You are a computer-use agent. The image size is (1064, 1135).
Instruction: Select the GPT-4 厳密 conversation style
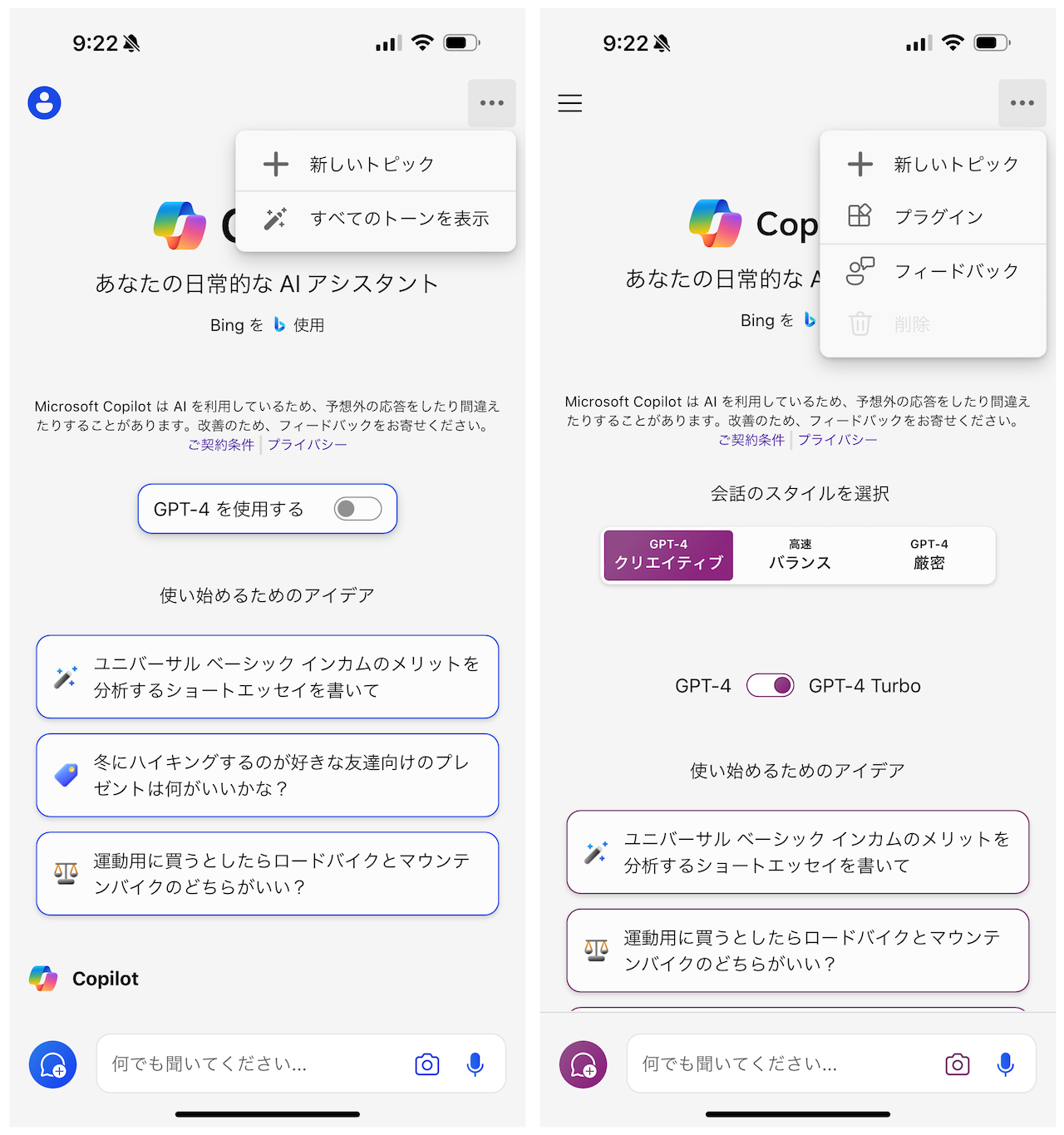[x=929, y=555]
